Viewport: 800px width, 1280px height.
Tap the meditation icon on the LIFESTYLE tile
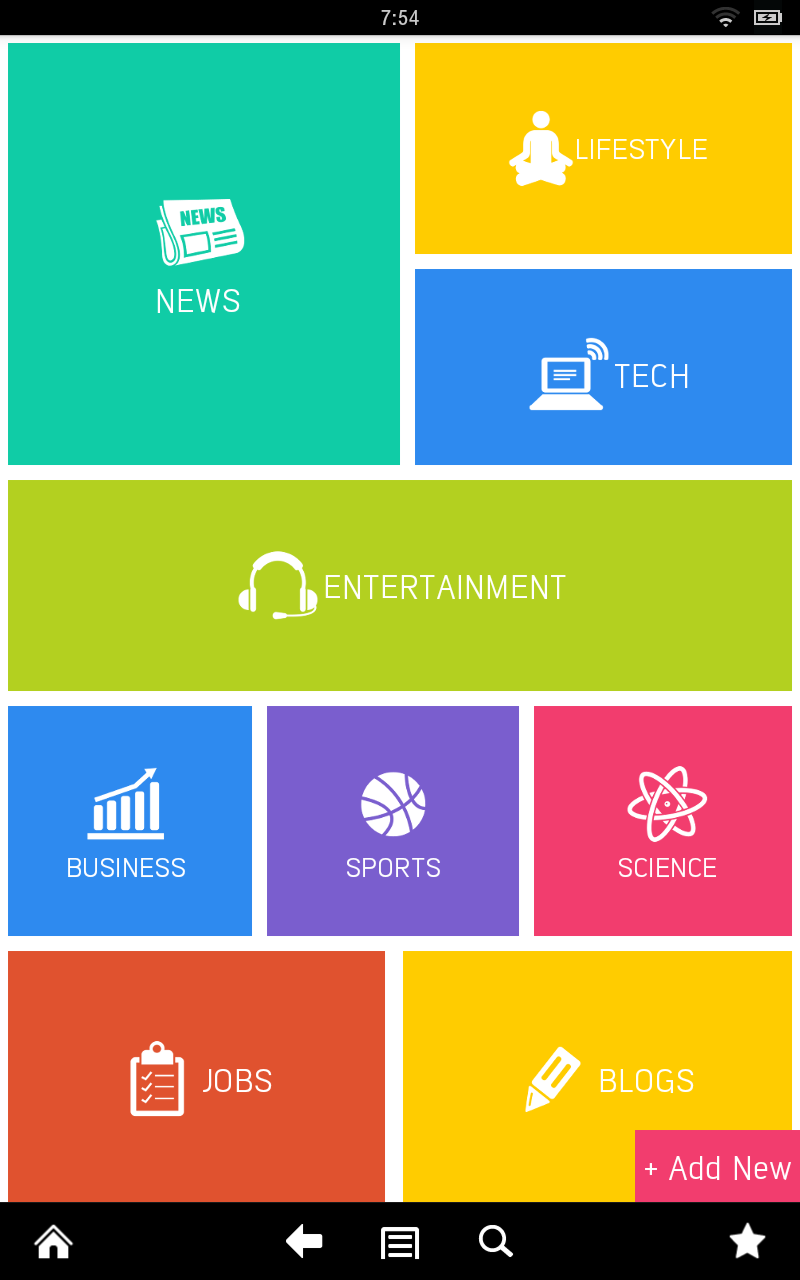tap(540, 148)
